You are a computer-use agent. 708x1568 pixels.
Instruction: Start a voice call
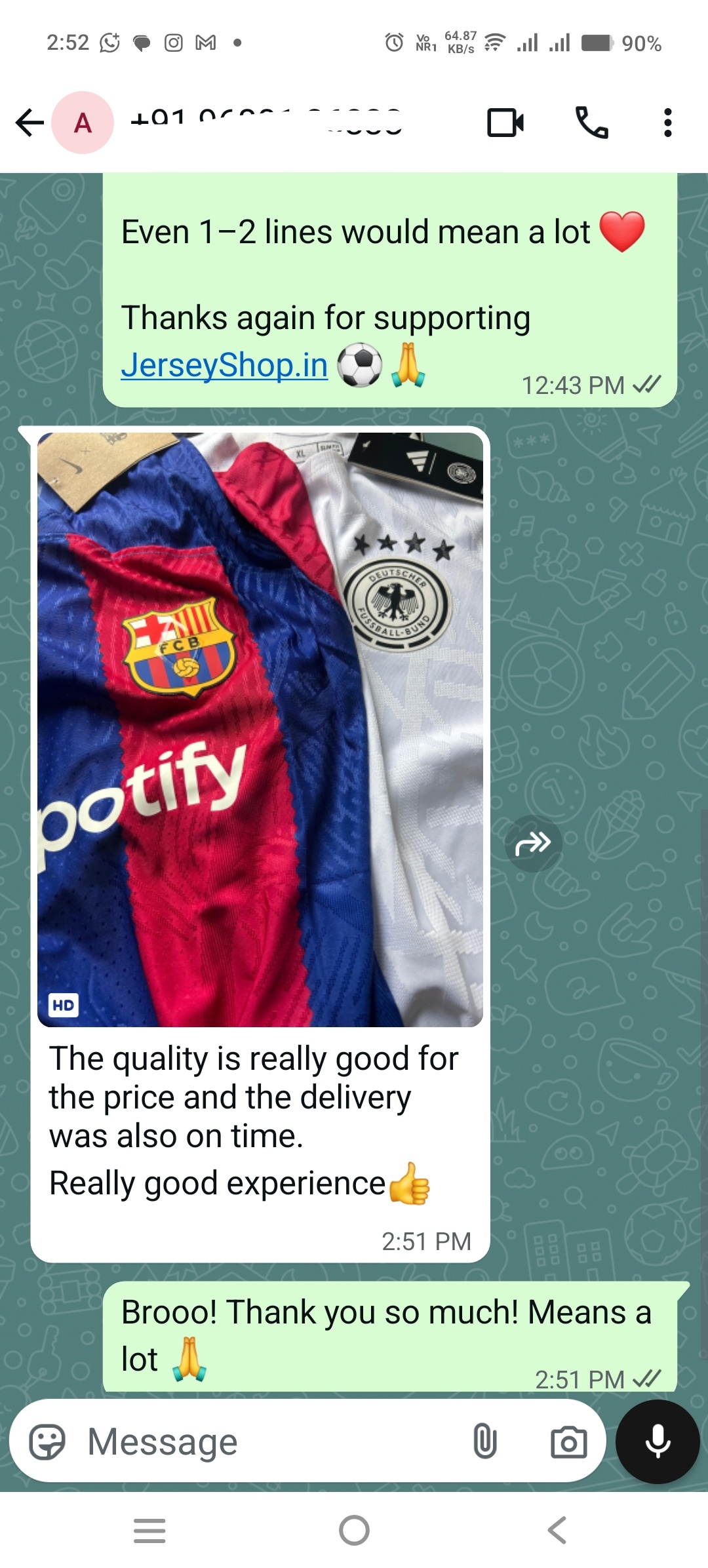click(x=591, y=123)
